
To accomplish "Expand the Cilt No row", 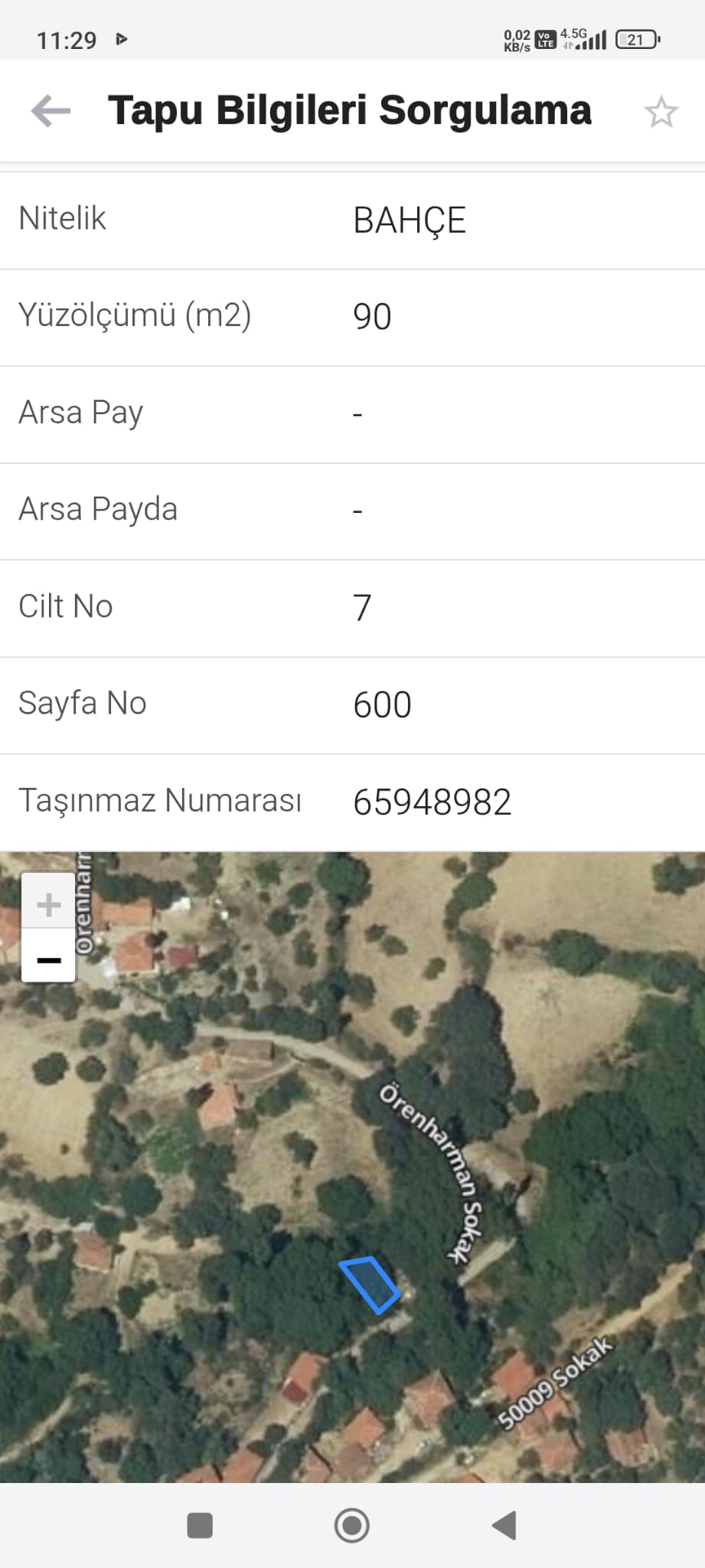I will click(352, 606).
